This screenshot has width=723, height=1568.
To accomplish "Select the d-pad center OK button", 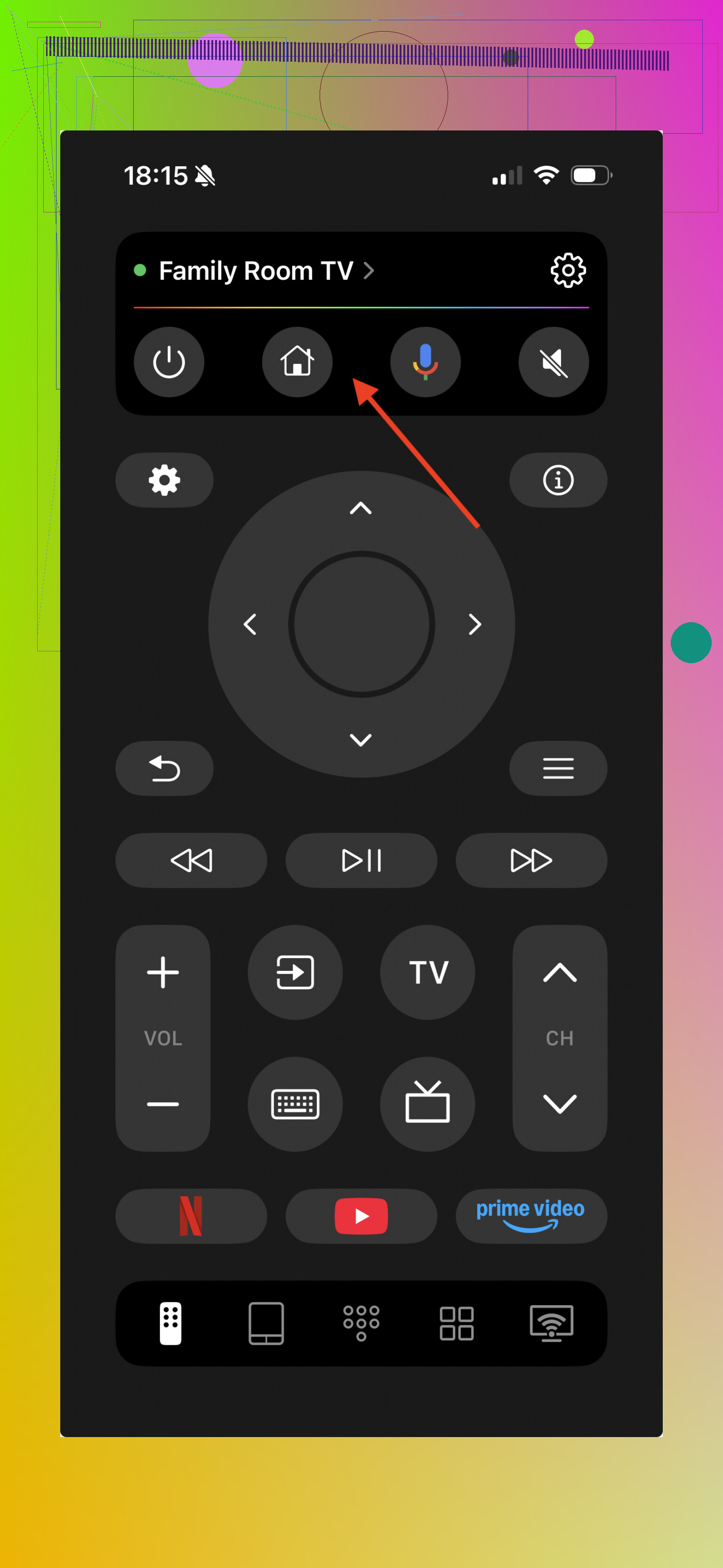I will coord(361,624).
